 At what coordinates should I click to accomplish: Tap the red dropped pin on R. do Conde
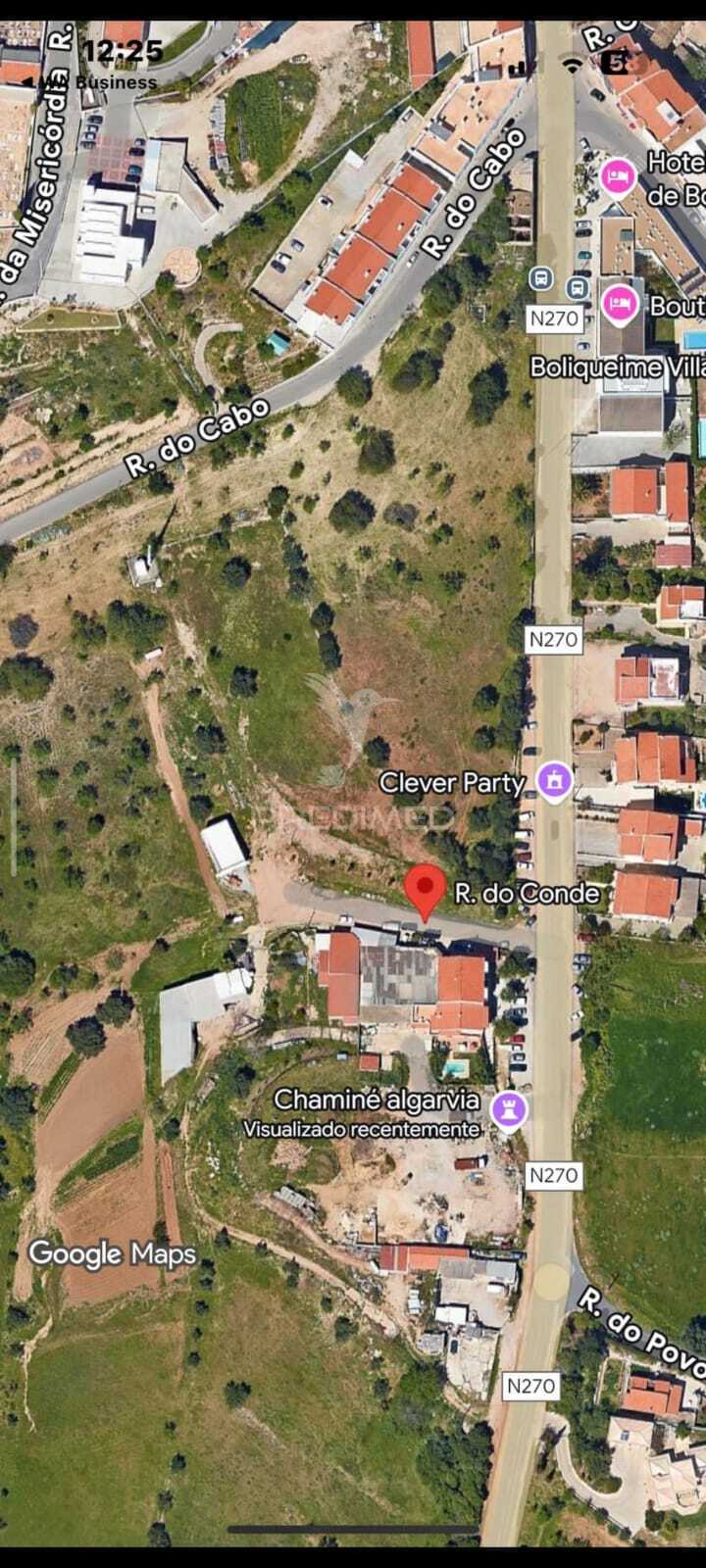[x=425, y=888]
